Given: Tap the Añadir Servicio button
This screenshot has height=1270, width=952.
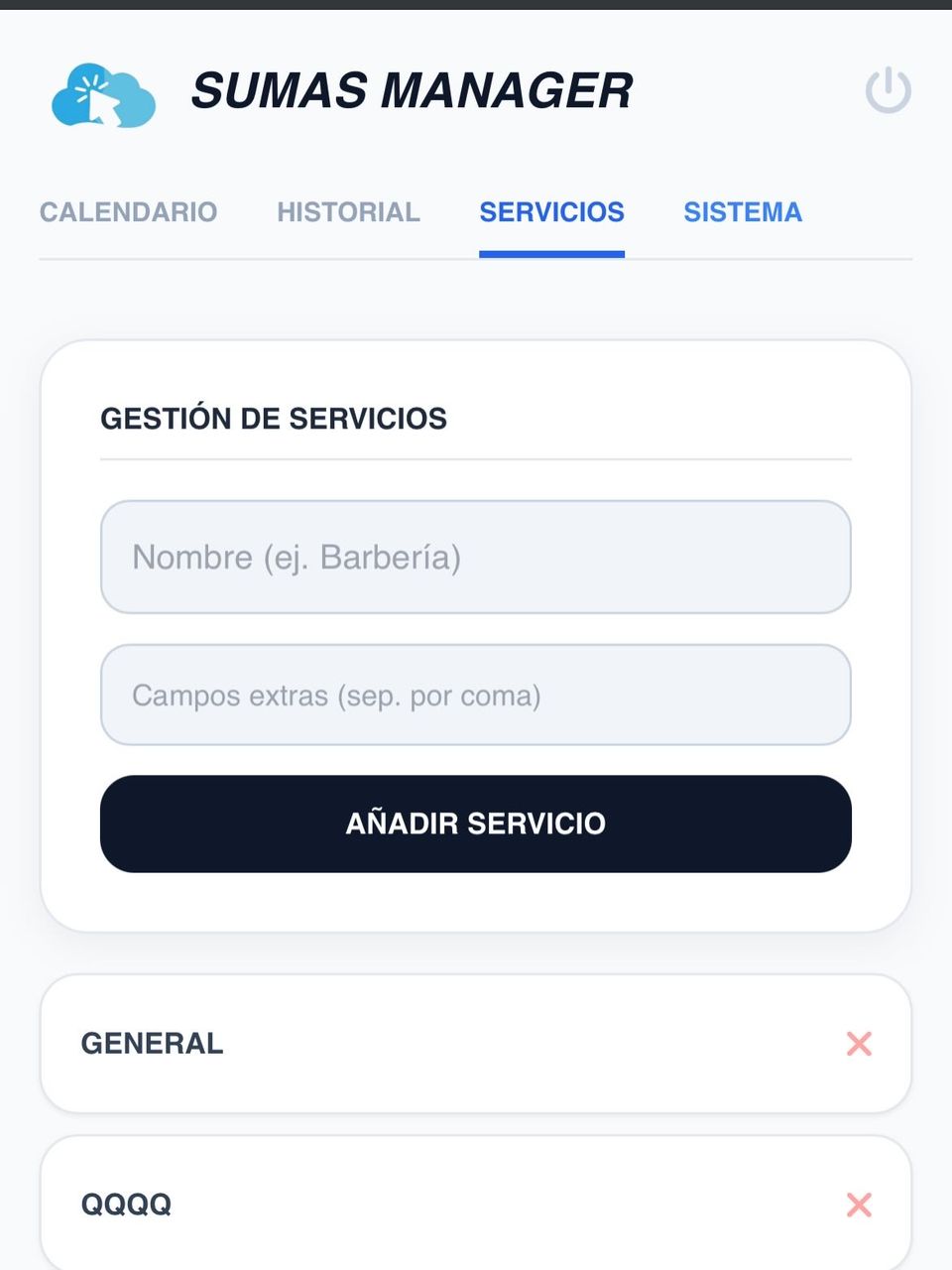Looking at the screenshot, I should coord(476,824).
